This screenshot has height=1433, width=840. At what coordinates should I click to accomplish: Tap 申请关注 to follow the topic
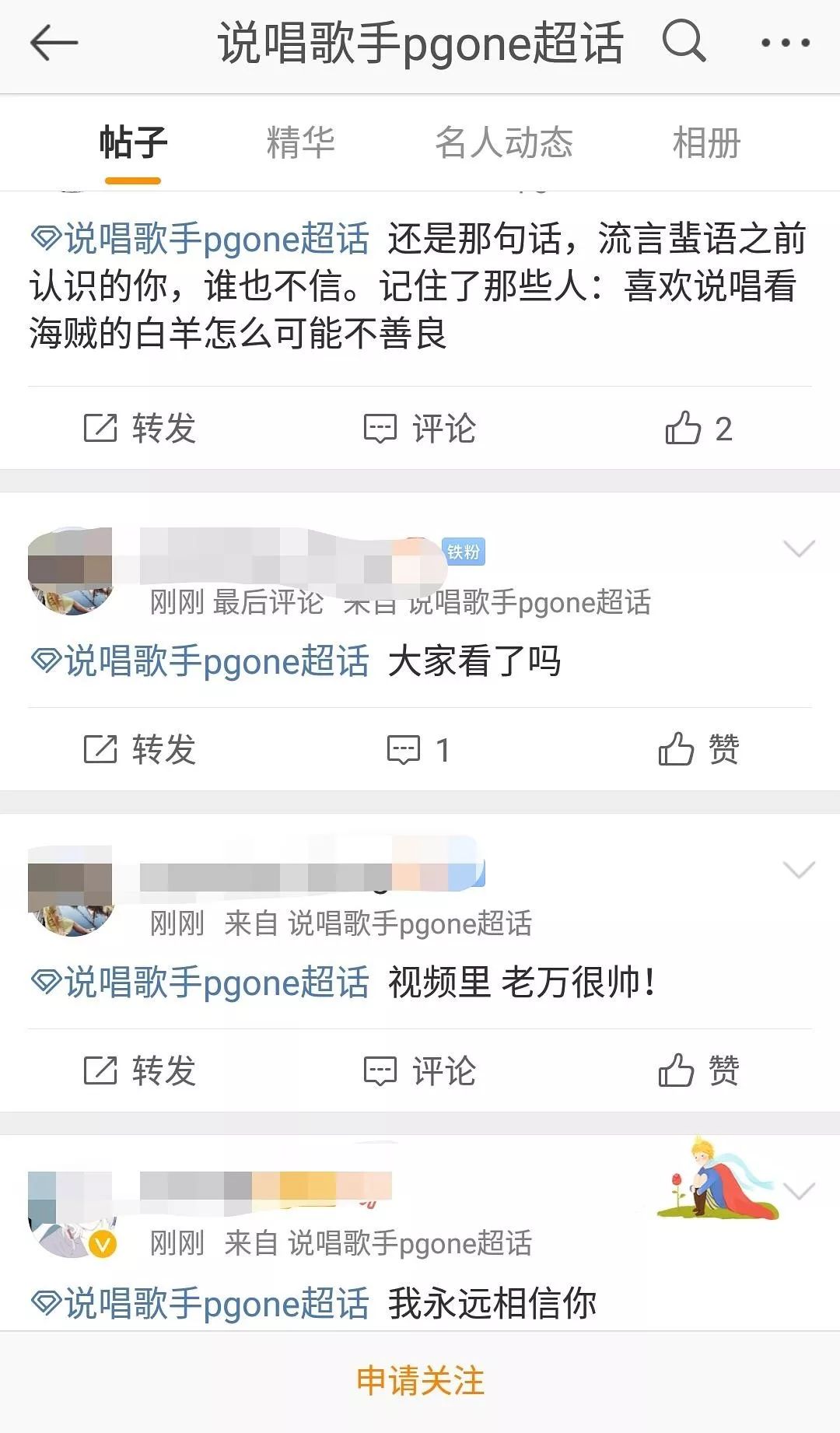point(420,1382)
